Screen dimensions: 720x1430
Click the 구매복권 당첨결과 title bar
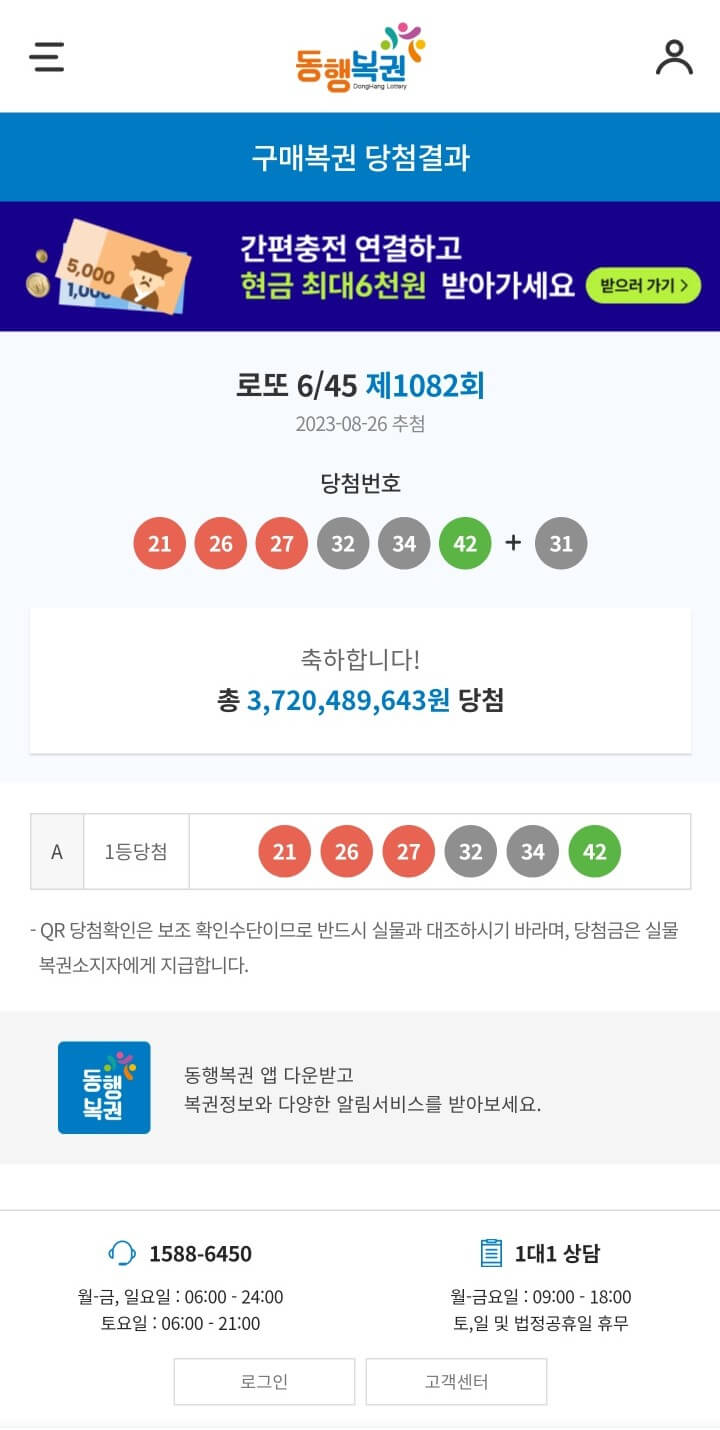tap(360, 156)
